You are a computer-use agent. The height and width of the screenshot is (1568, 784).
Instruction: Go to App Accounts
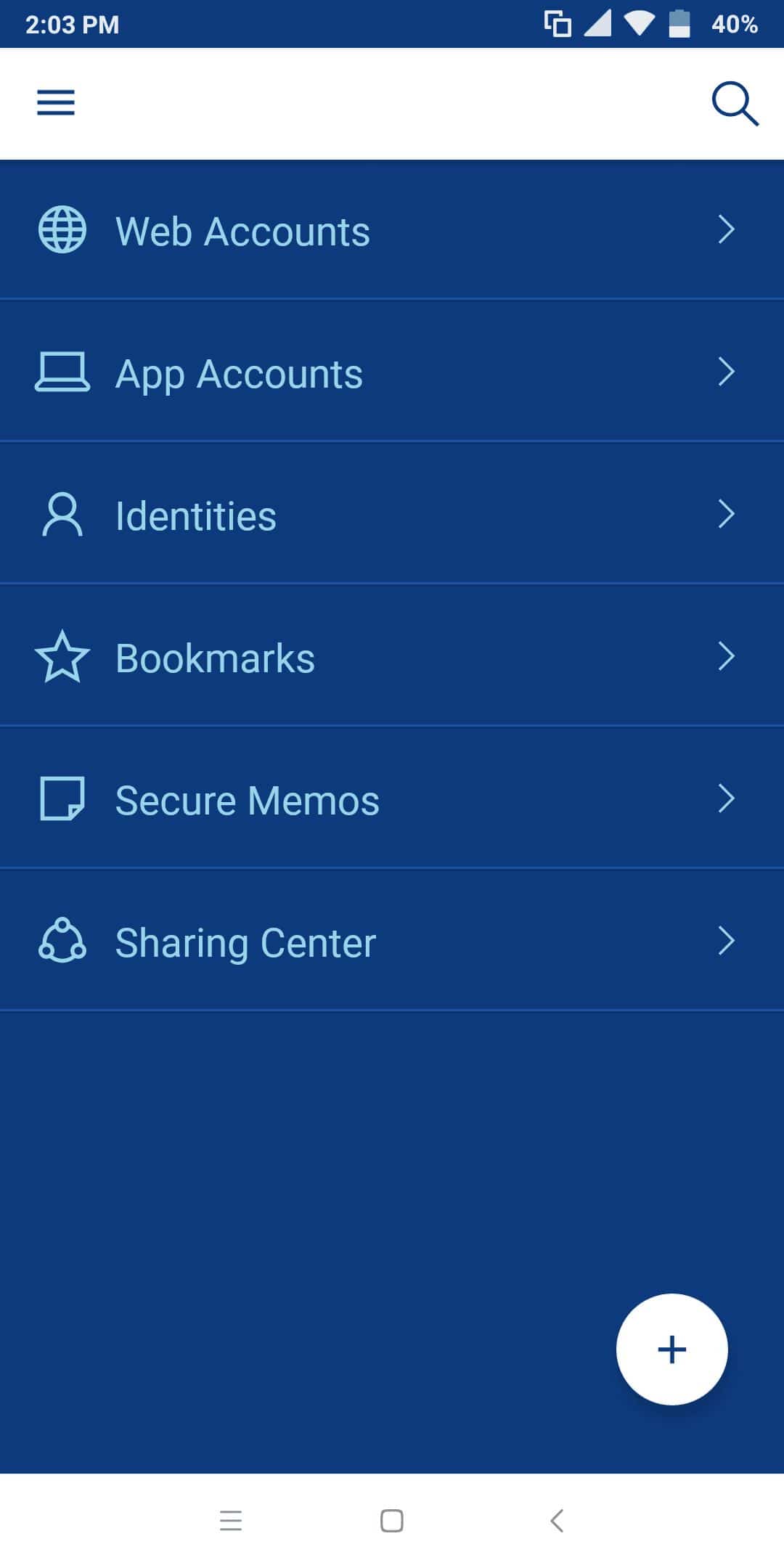[x=392, y=371]
